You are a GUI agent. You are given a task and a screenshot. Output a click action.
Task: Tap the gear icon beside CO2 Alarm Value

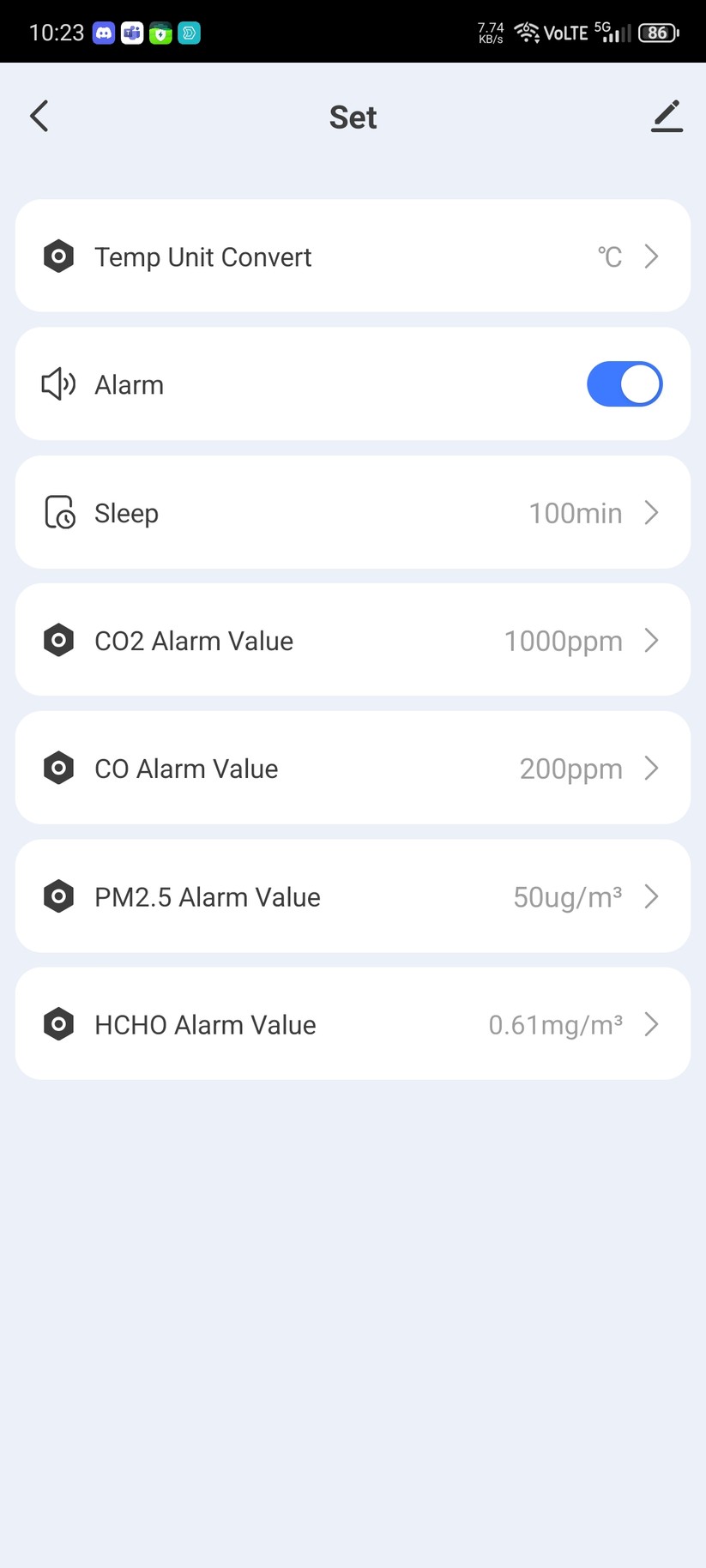58,639
